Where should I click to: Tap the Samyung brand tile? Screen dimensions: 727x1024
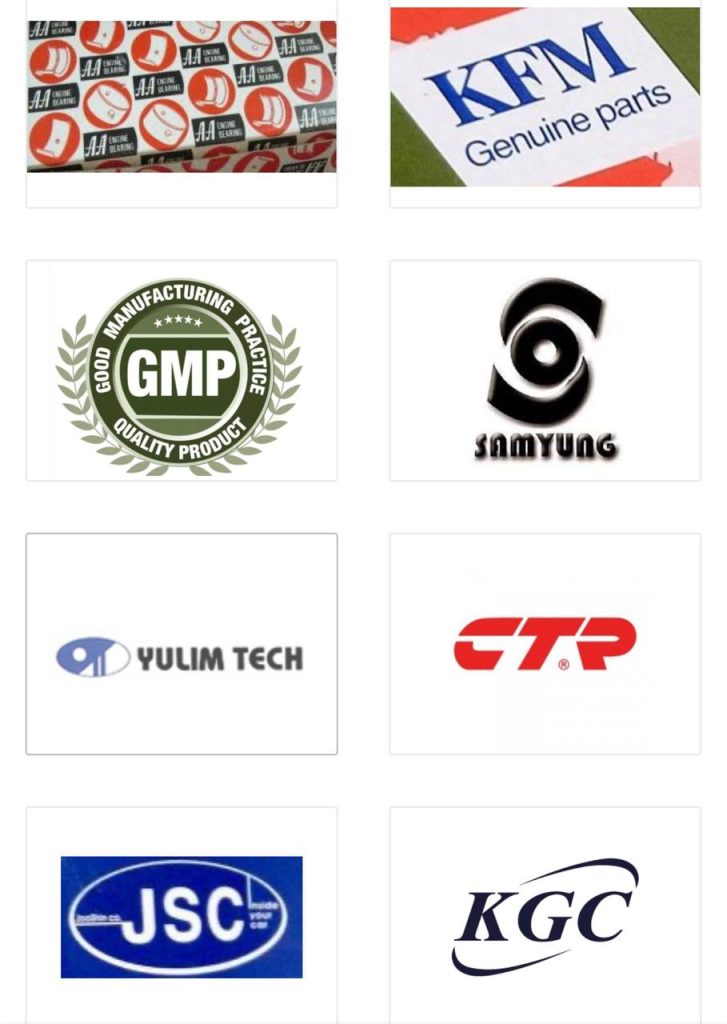pyautogui.click(x=545, y=371)
